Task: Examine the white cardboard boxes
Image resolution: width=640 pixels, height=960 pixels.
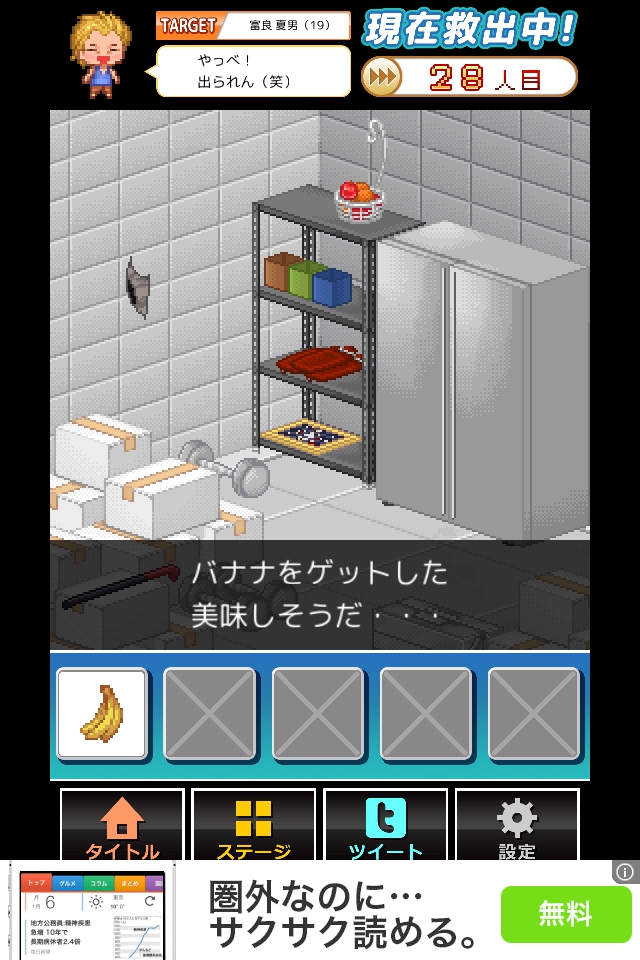Action: click(140, 480)
